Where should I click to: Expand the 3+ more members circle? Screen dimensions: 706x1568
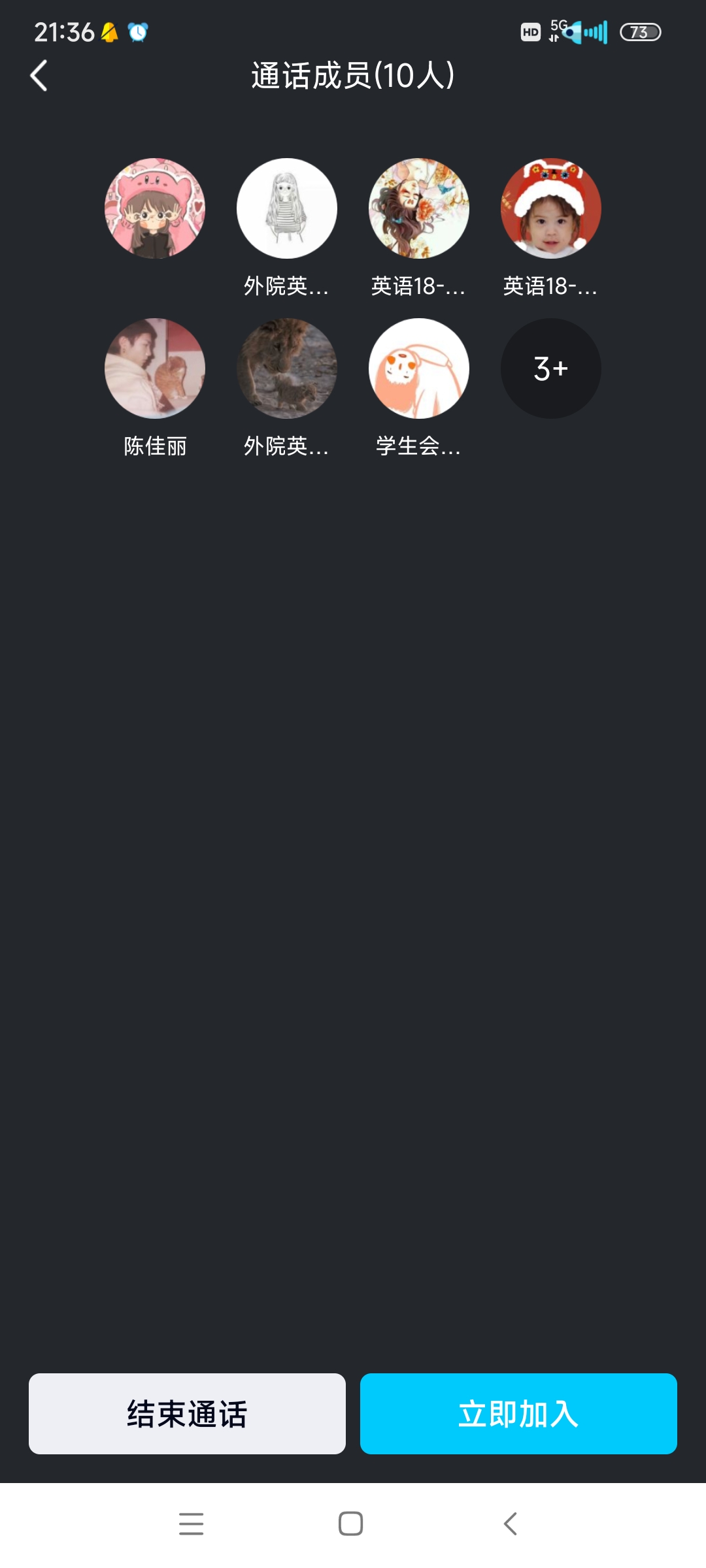point(550,368)
